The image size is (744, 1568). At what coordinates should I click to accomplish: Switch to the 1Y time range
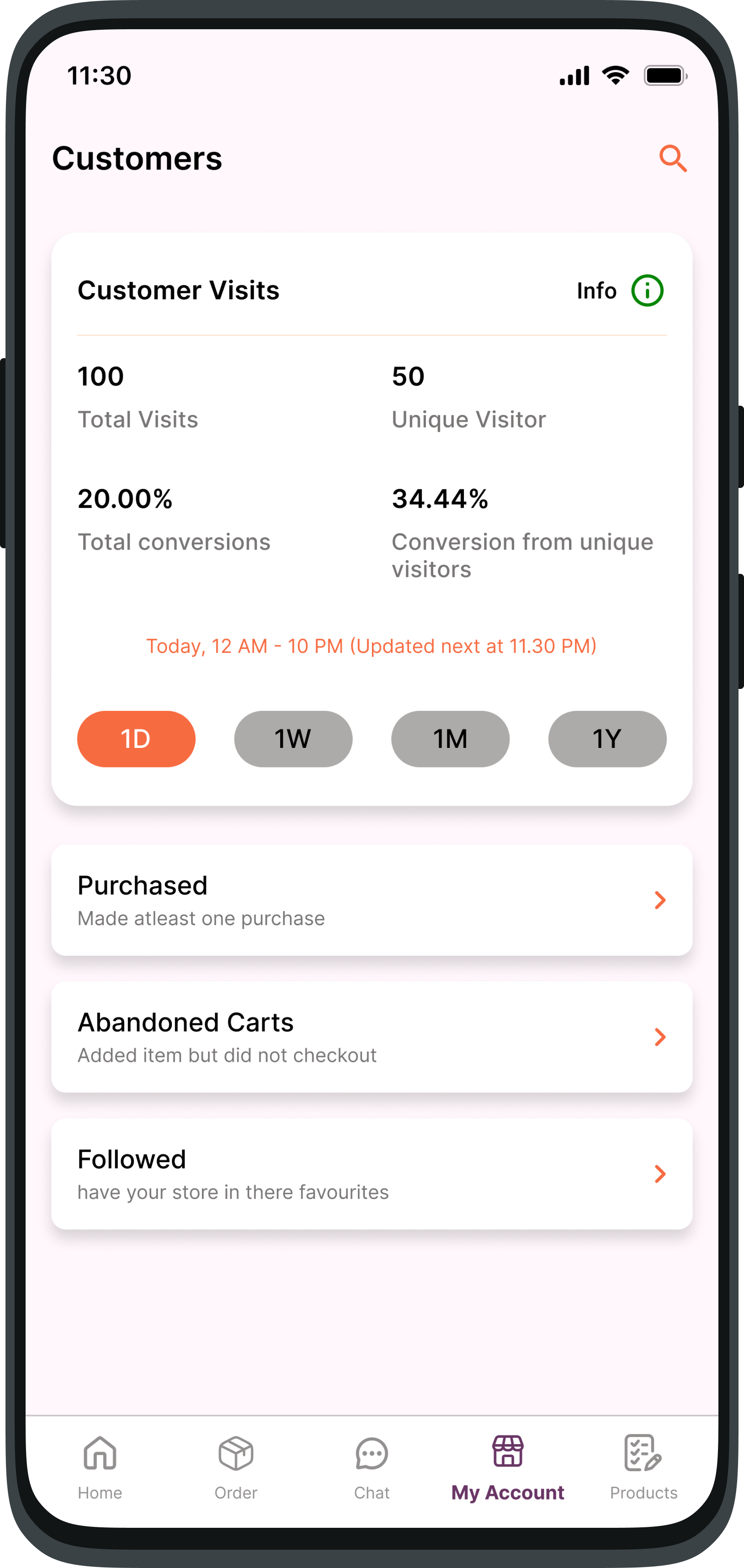point(607,738)
